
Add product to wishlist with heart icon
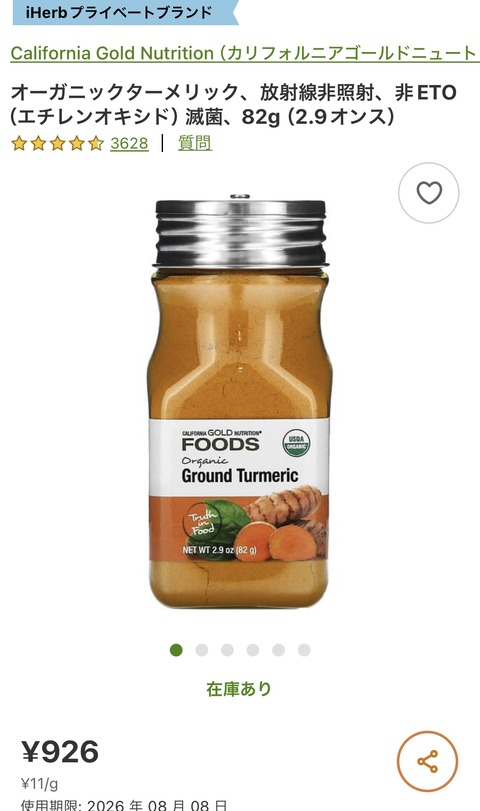pyautogui.click(x=428, y=193)
